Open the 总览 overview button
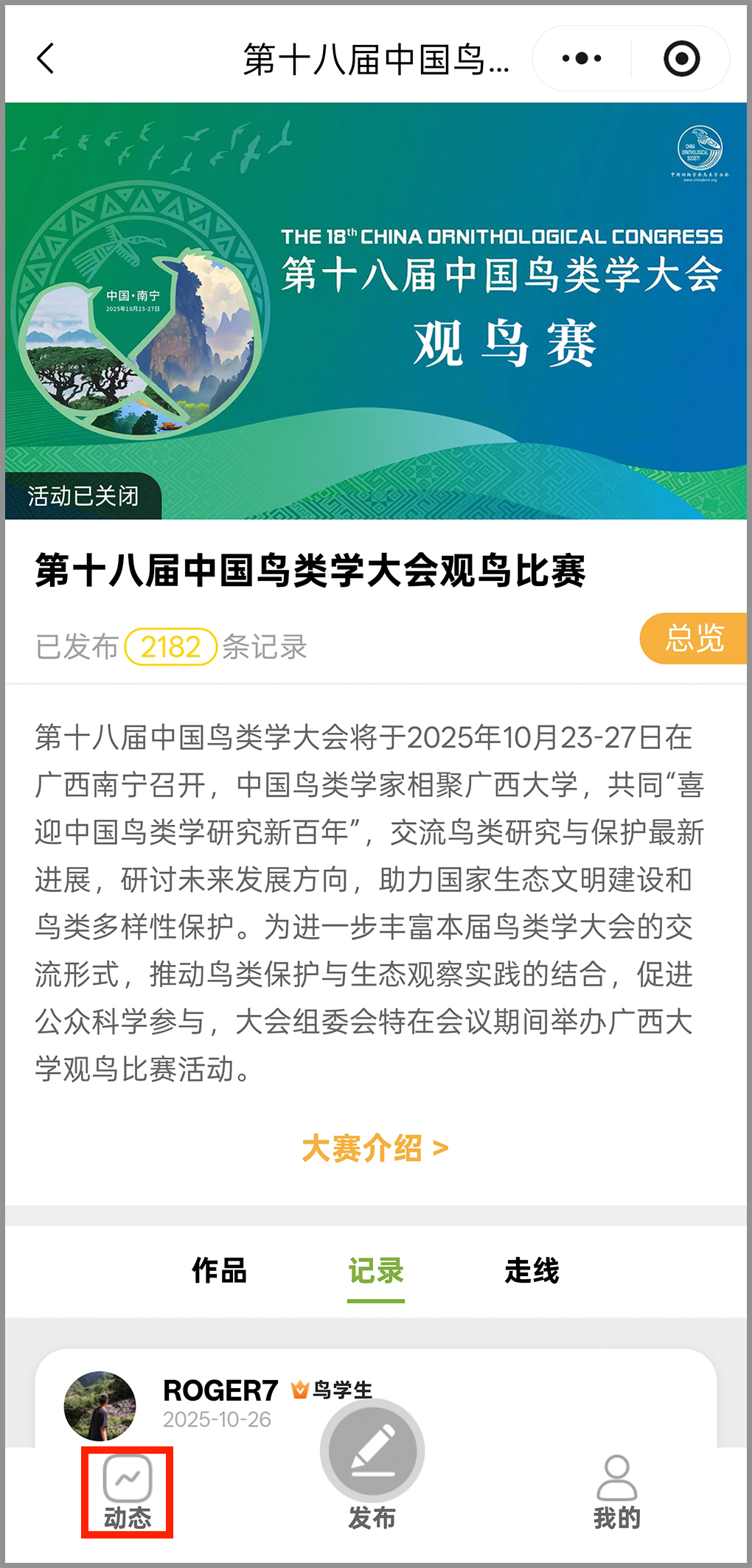The image size is (752, 1568). tap(694, 638)
